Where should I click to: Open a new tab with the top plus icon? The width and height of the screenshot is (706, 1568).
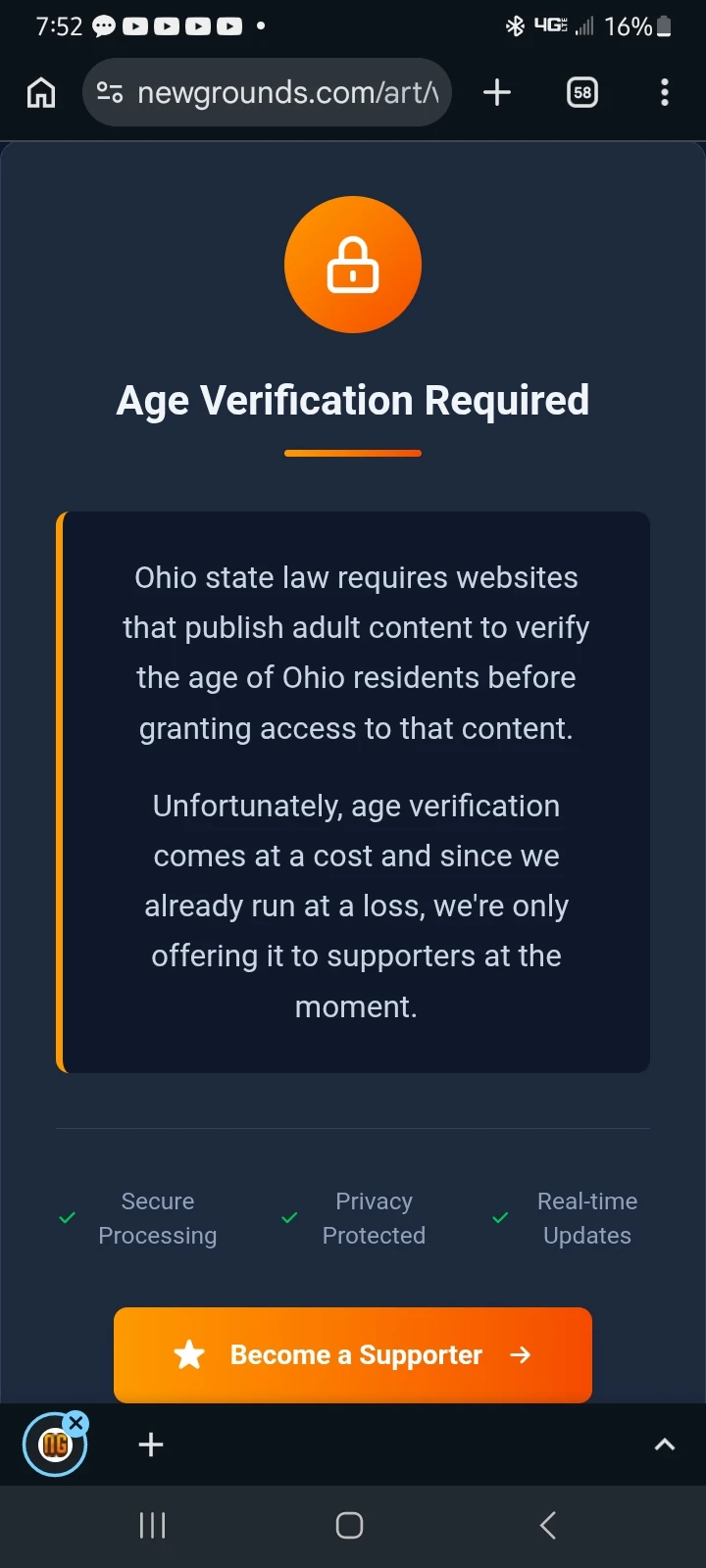[497, 92]
